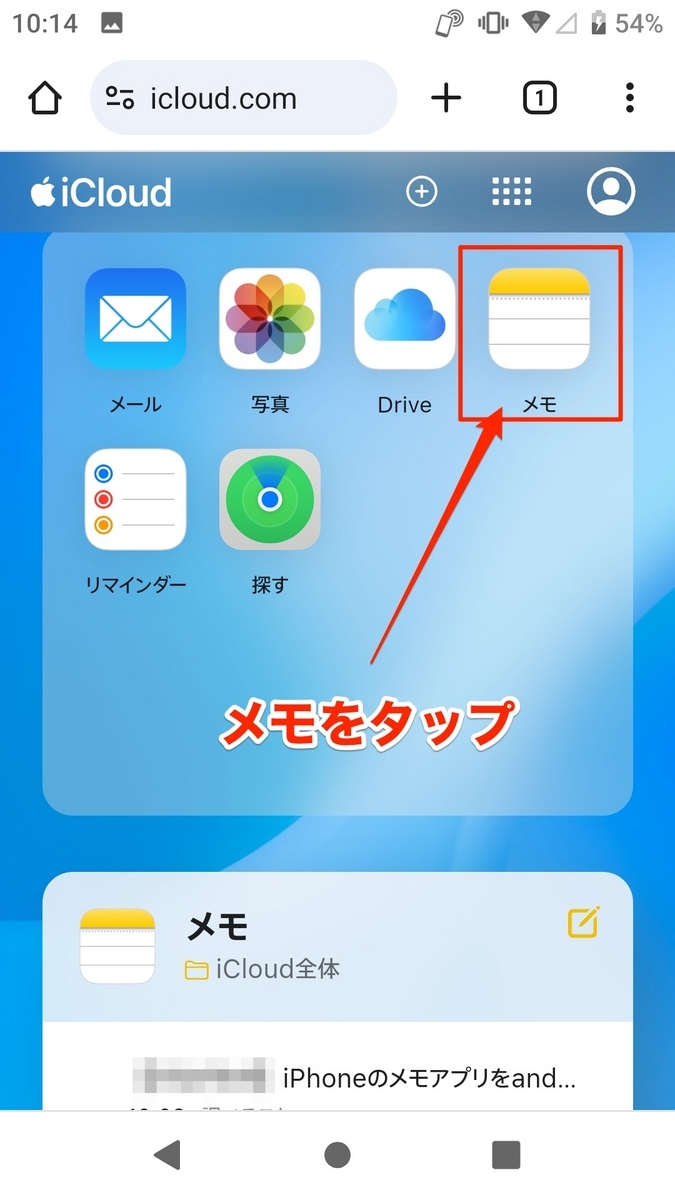Open the 写真 app

(x=270, y=320)
